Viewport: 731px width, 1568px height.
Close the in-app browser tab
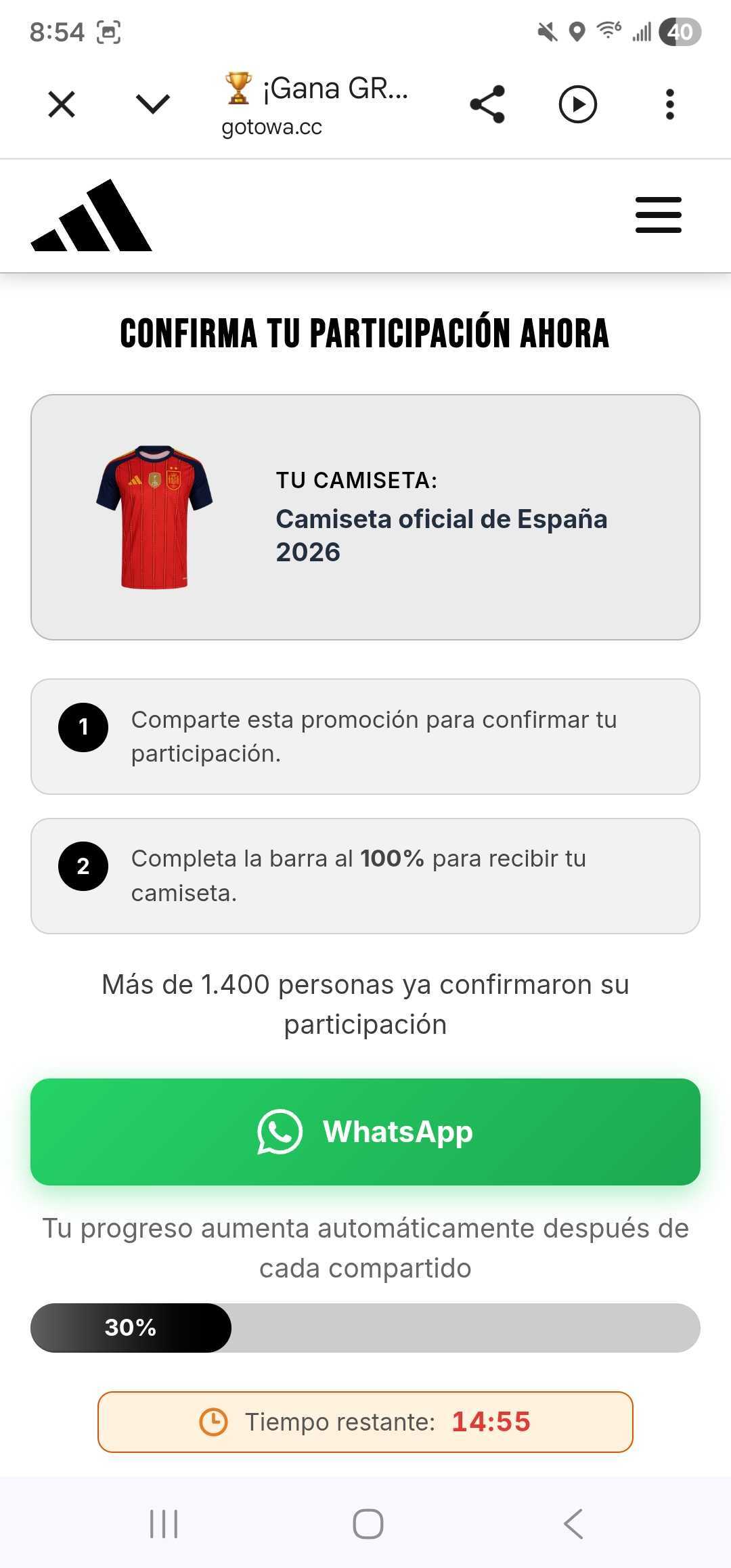coord(62,105)
